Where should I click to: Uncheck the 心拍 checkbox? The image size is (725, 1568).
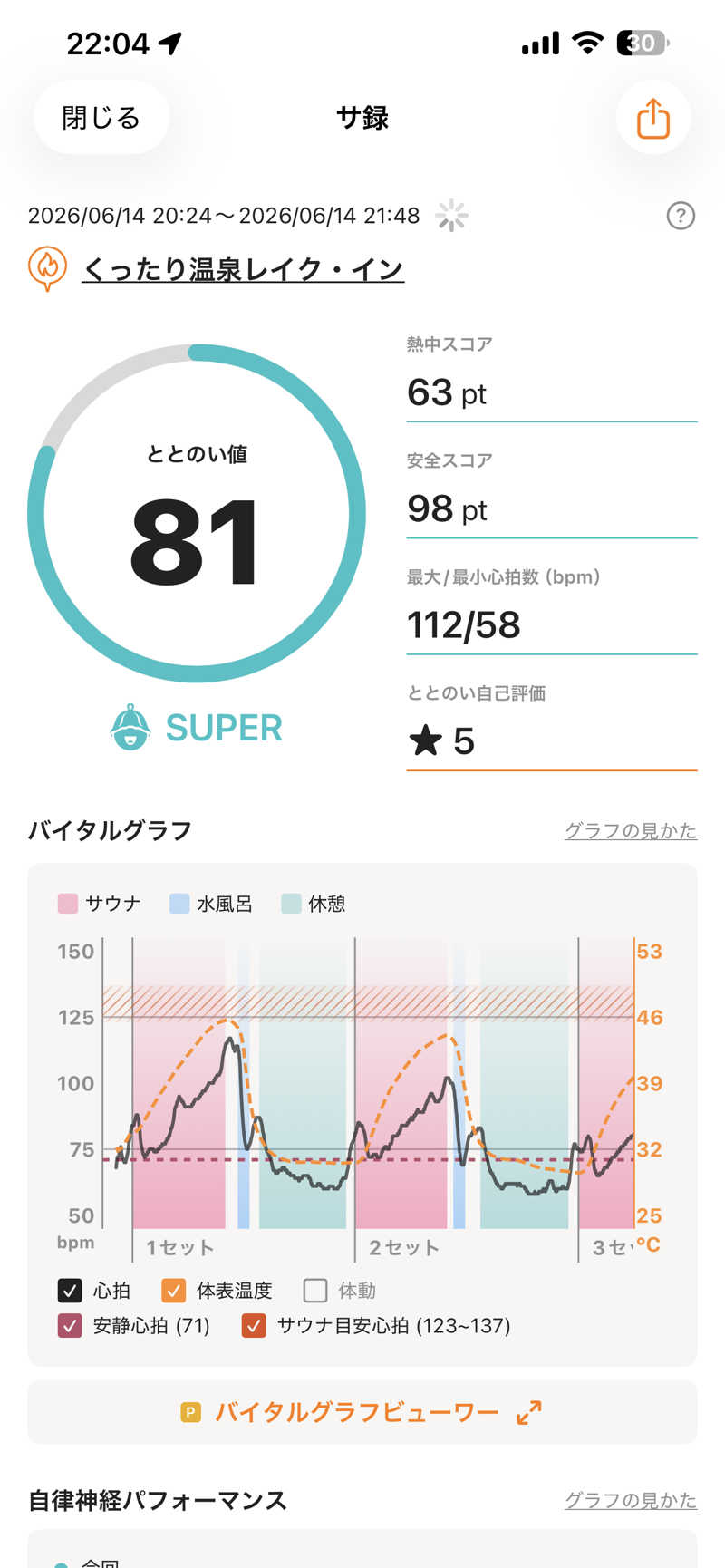[70, 1290]
